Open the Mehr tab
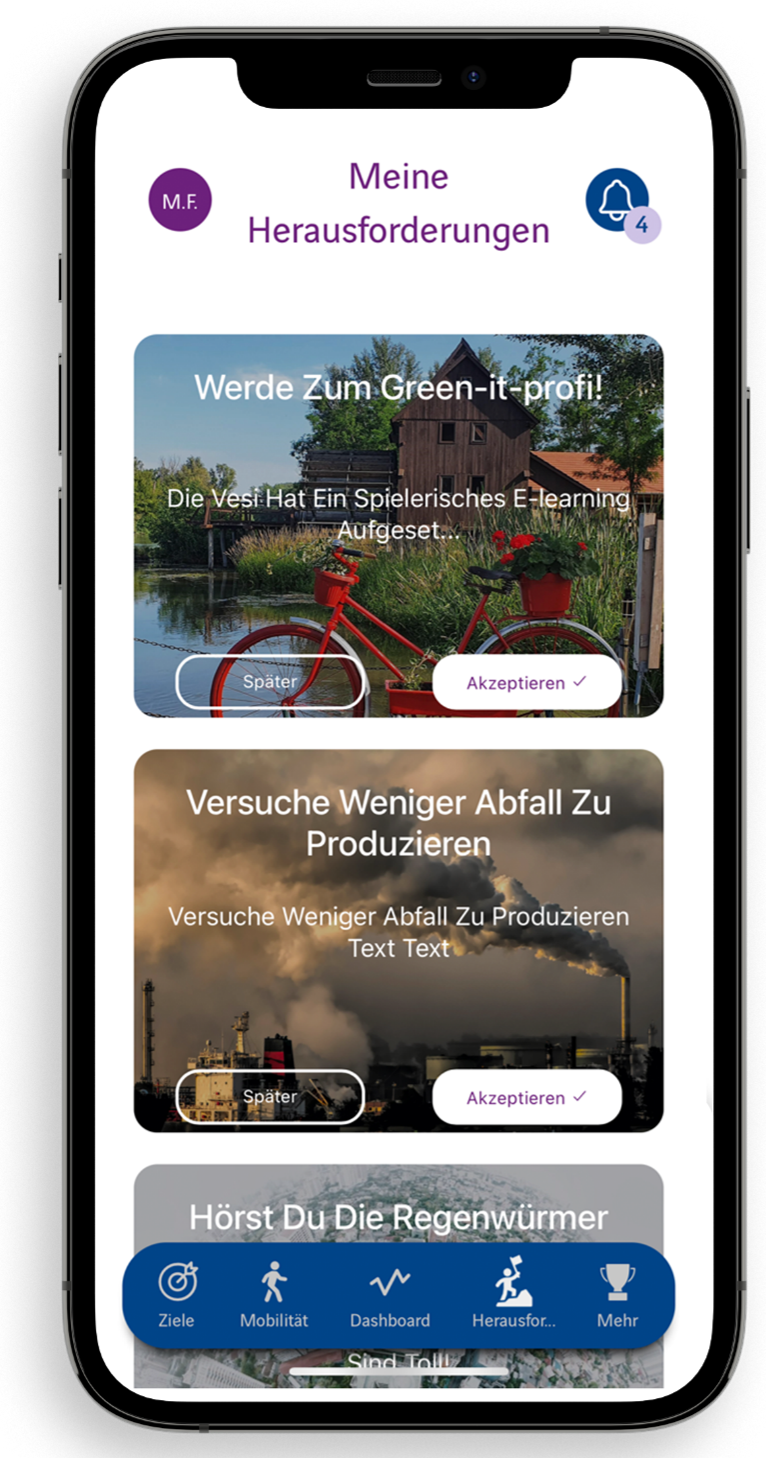The width and height of the screenshot is (766, 1458). click(x=618, y=1295)
